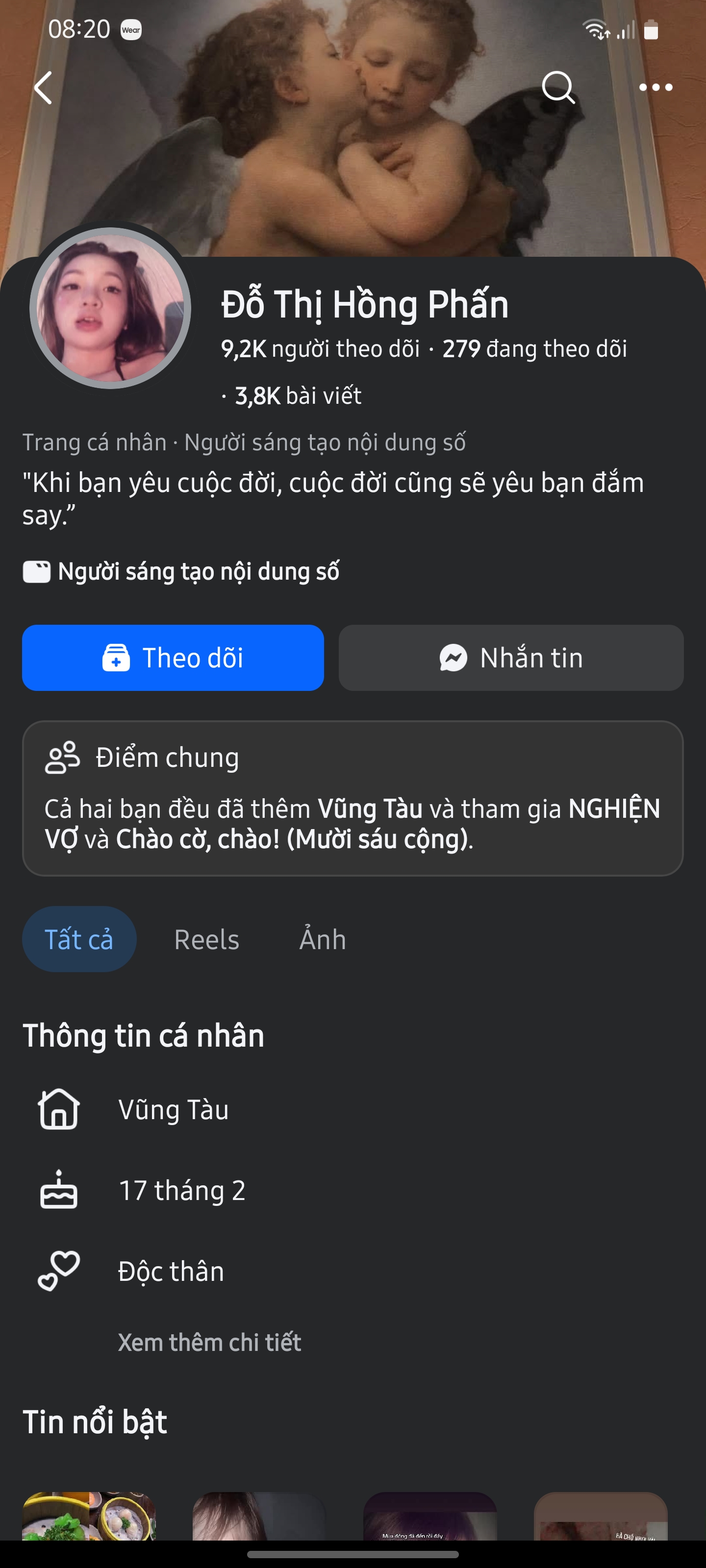Open Xem thêm chi tiết link
706x1568 pixels.
coord(209,1342)
